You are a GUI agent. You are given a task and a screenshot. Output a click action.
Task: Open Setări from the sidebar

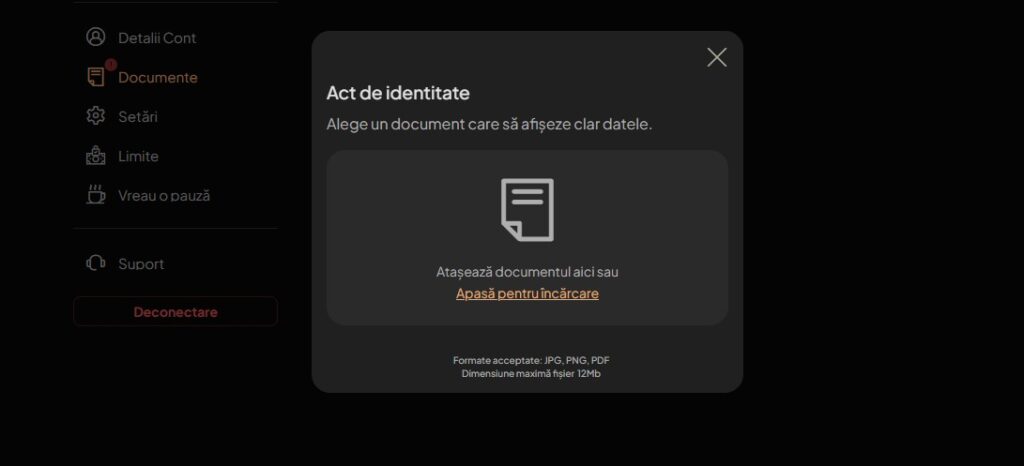coord(137,117)
